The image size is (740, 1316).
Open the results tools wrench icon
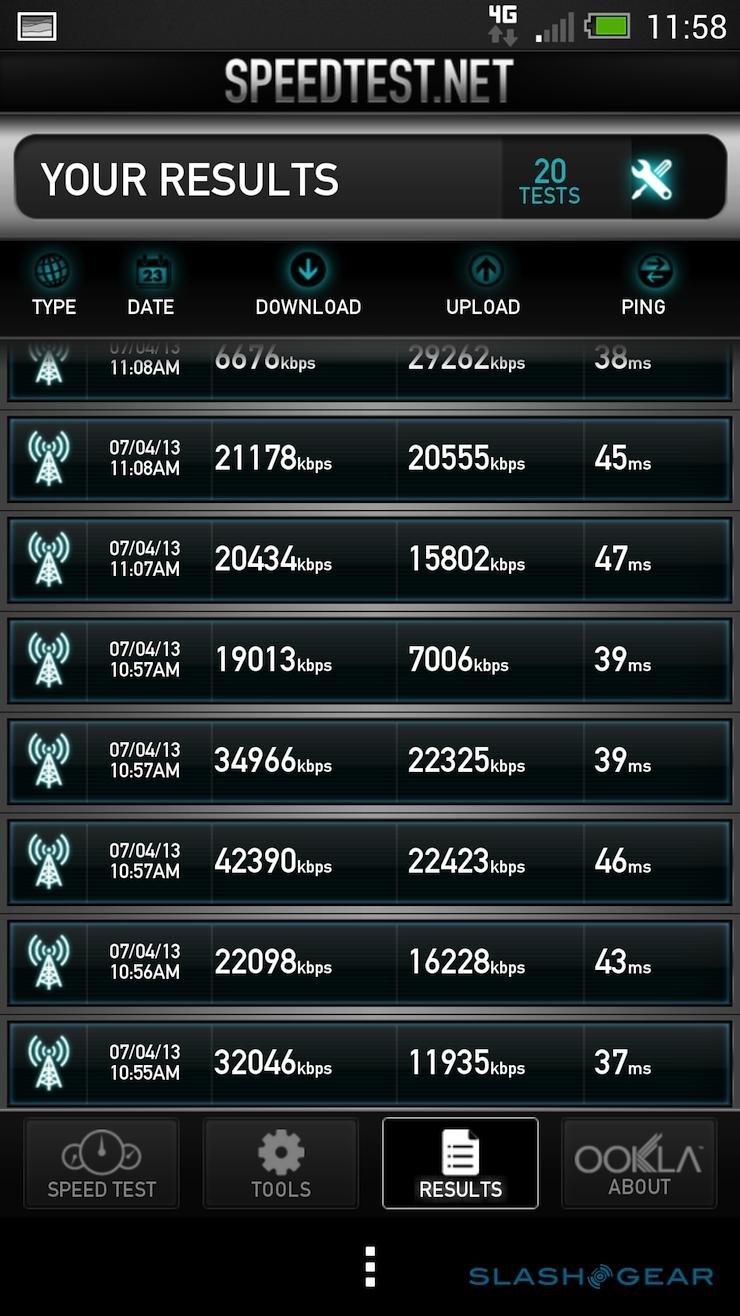pyautogui.click(x=653, y=180)
